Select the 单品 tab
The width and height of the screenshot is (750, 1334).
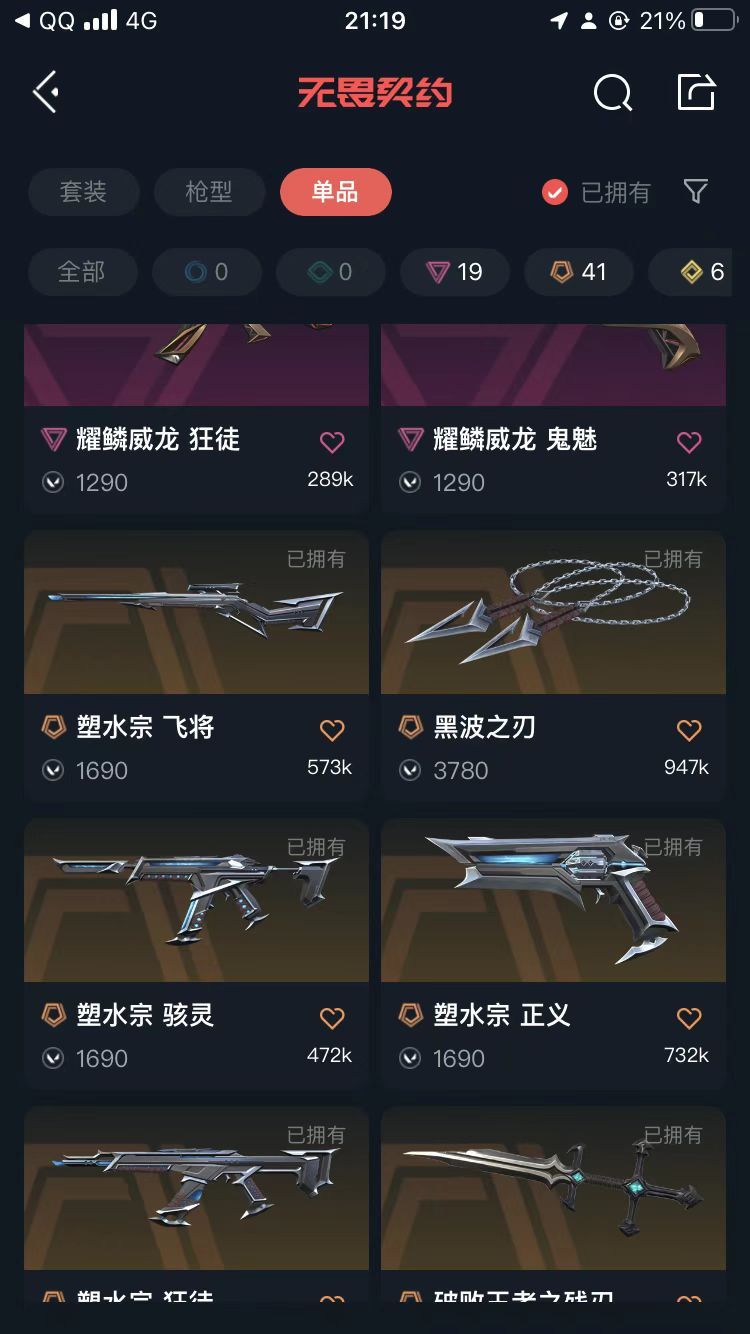pos(335,192)
